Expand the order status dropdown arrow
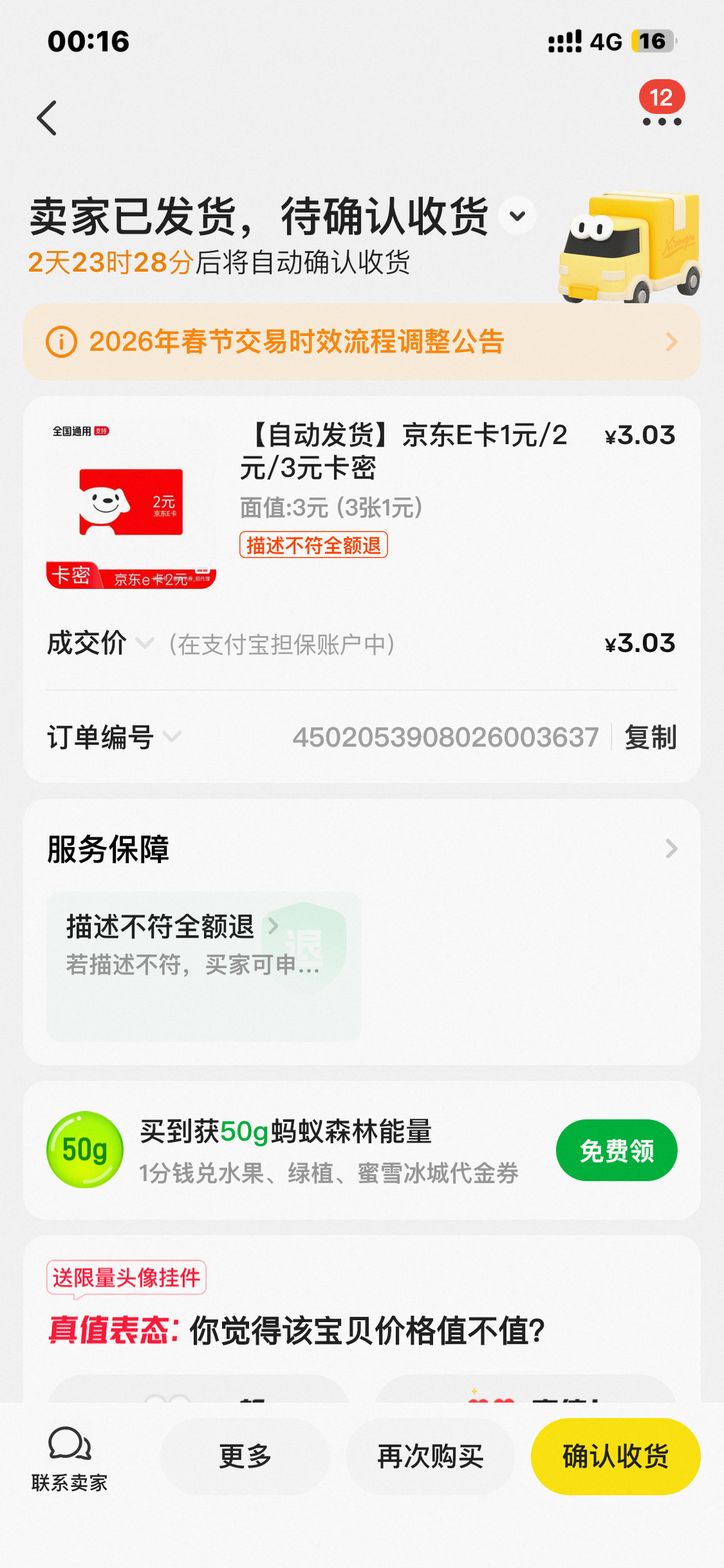The image size is (724, 1568). click(x=517, y=216)
